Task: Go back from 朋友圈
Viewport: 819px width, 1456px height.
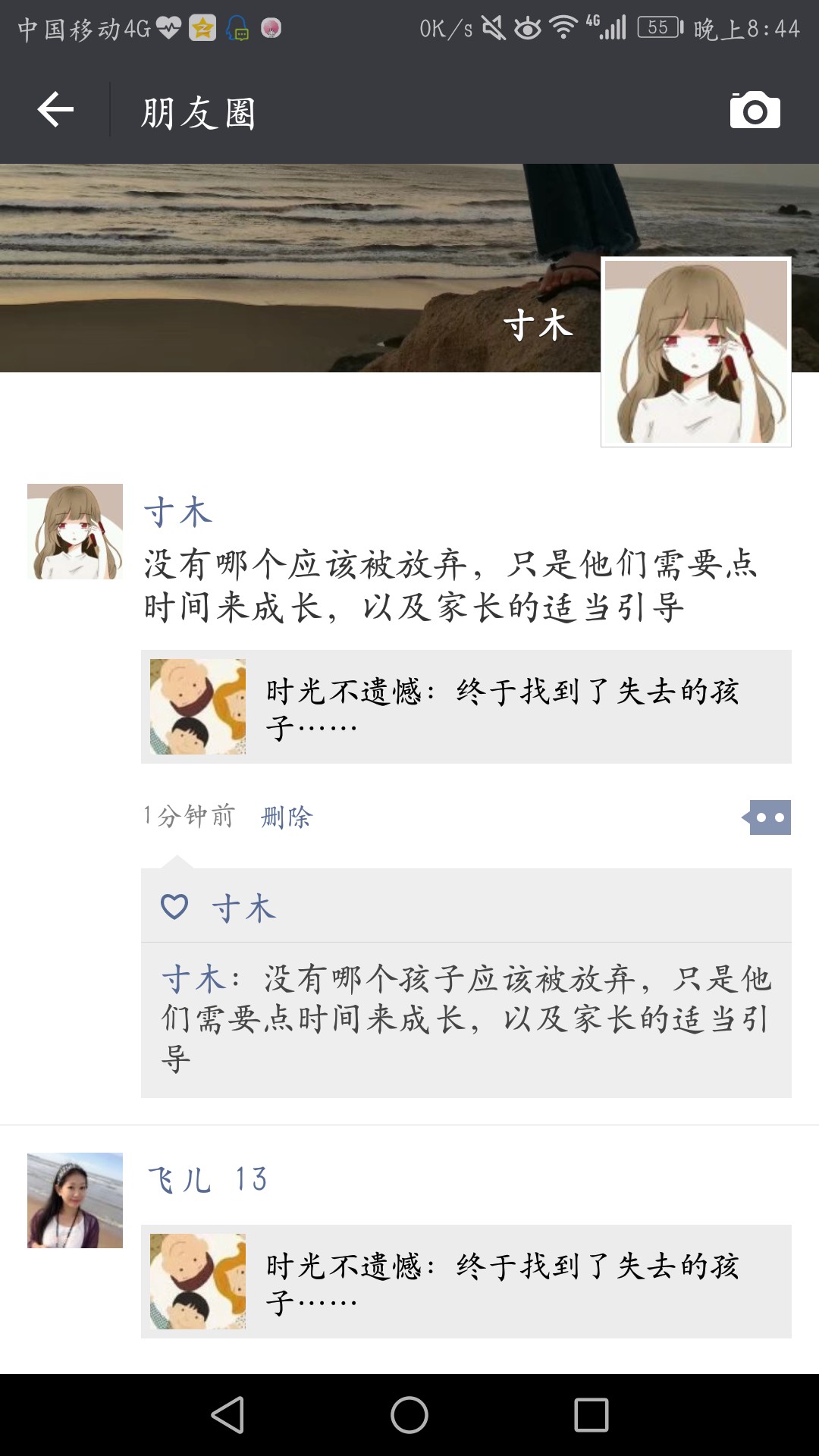Action: [x=55, y=111]
